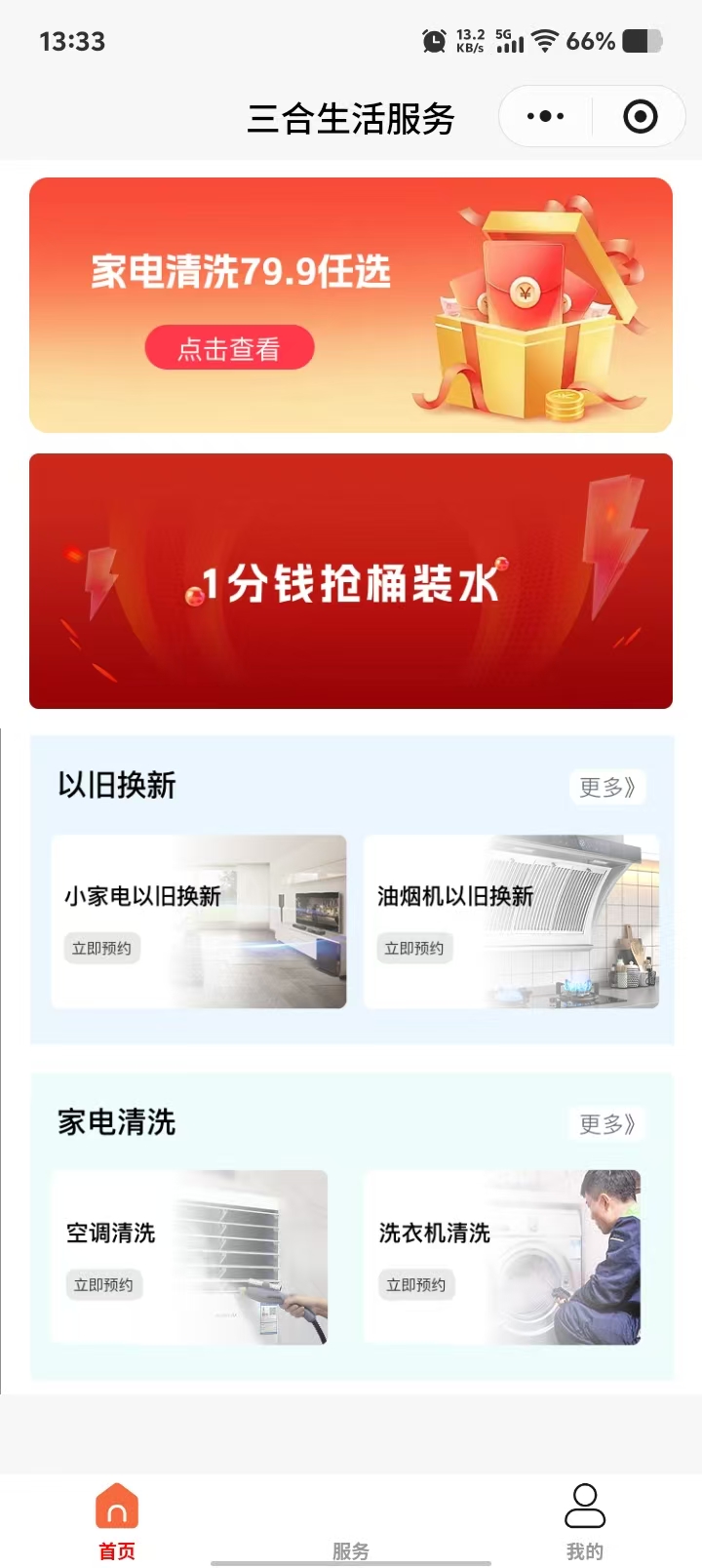702x1568 pixels.
Task: Go to the 我的 tab
Action: tap(585, 1521)
